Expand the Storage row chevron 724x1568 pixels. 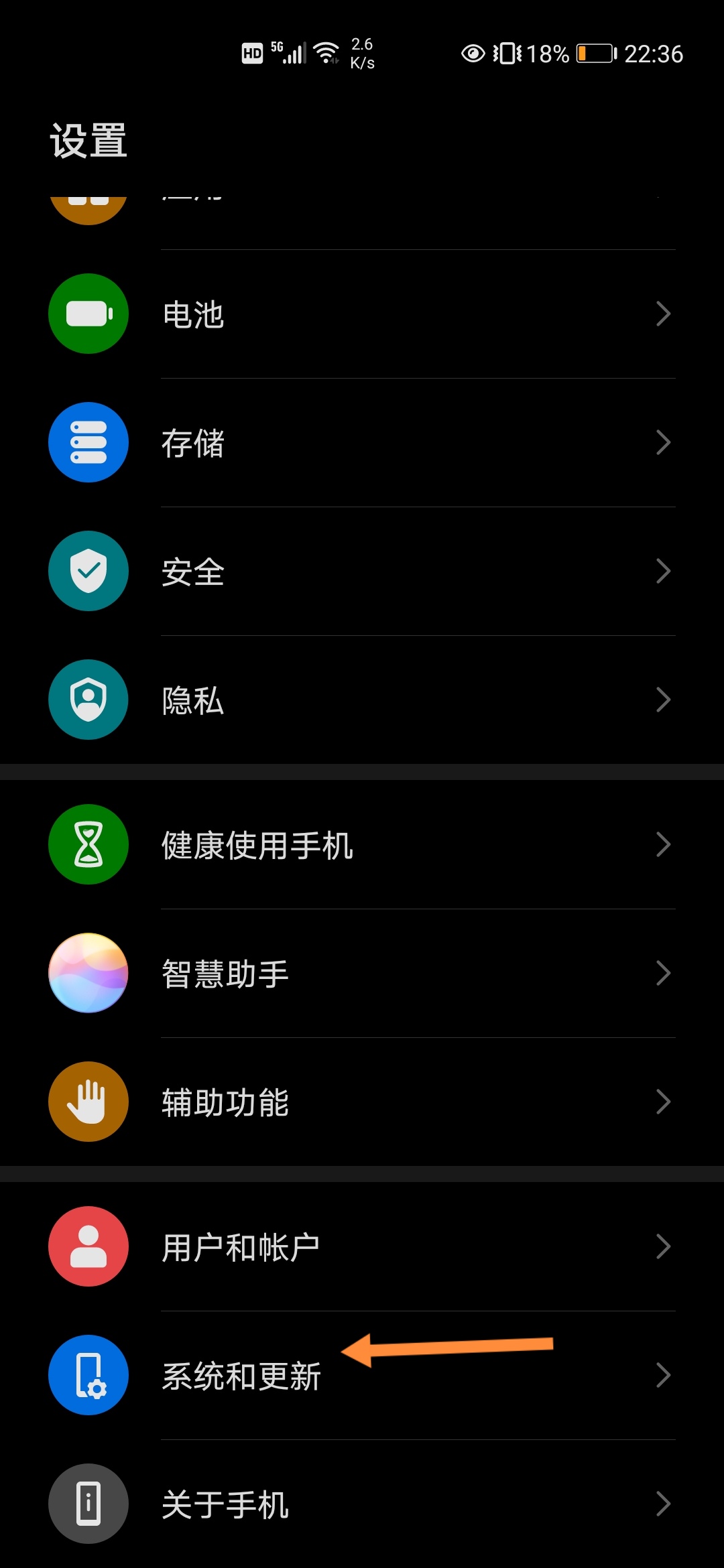pos(664,441)
